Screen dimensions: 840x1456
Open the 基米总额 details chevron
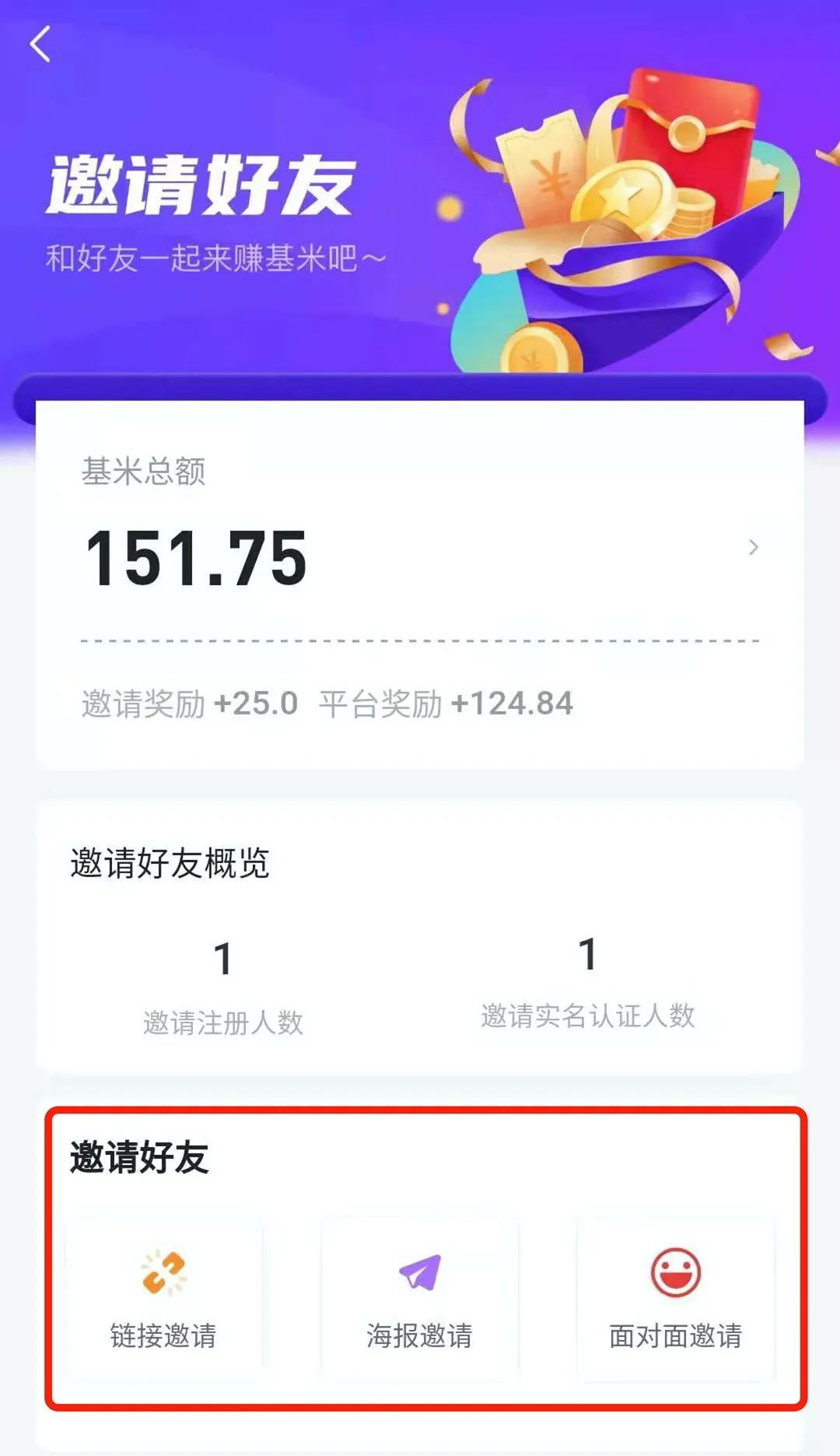[x=753, y=547]
